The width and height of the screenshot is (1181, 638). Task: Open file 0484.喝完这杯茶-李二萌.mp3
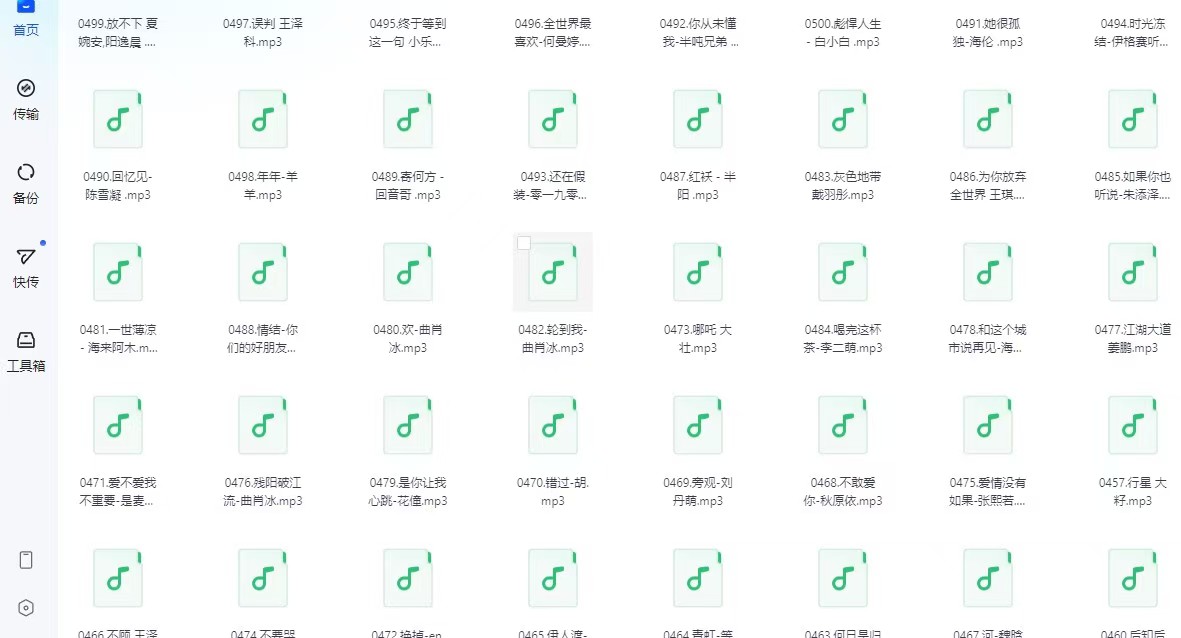click(843, 272)
